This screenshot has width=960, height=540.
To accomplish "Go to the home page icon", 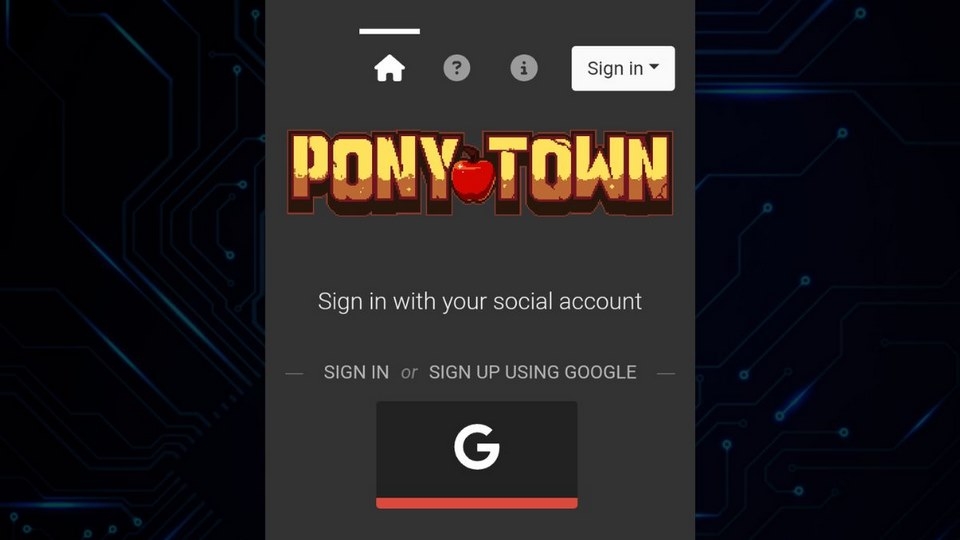I will (x=389, y=68).
